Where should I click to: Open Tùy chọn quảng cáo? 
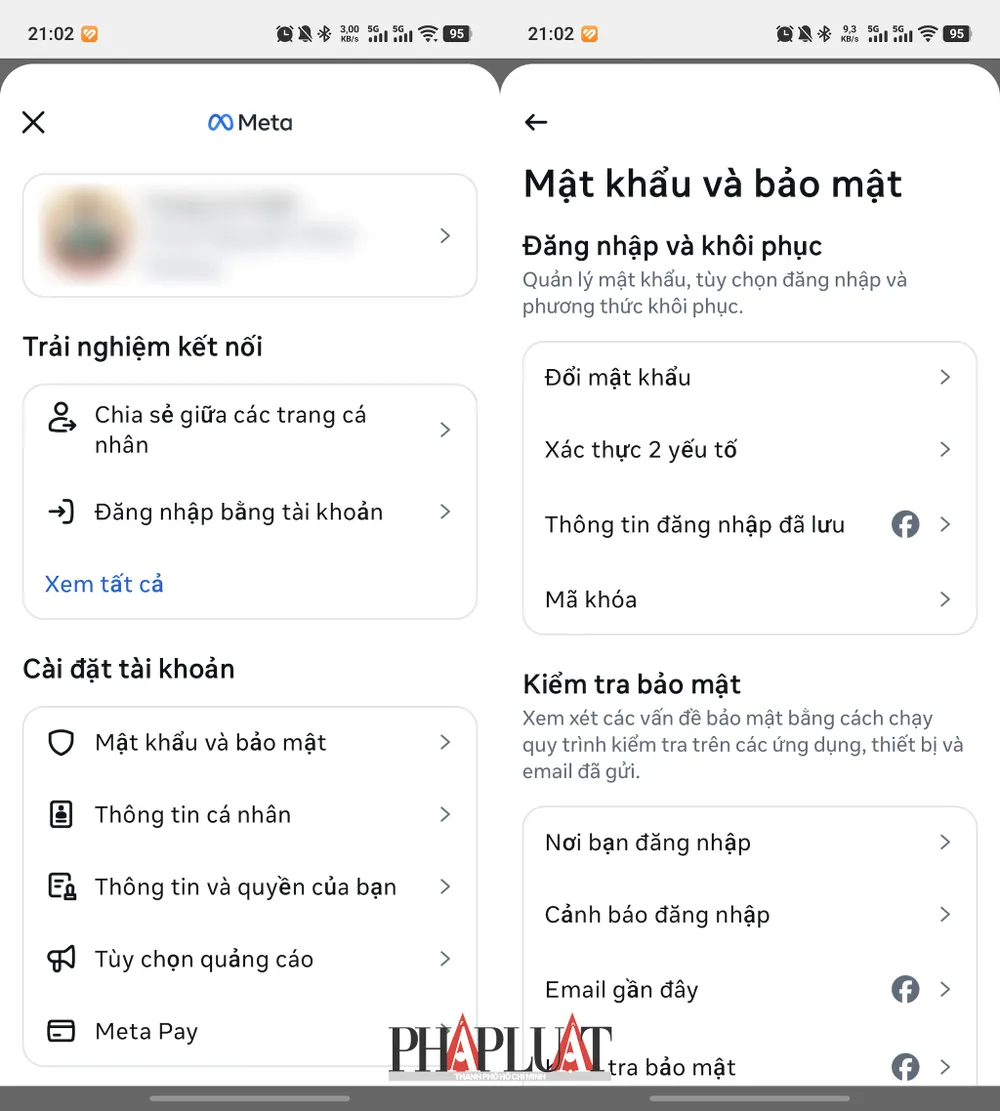(249, 960)
